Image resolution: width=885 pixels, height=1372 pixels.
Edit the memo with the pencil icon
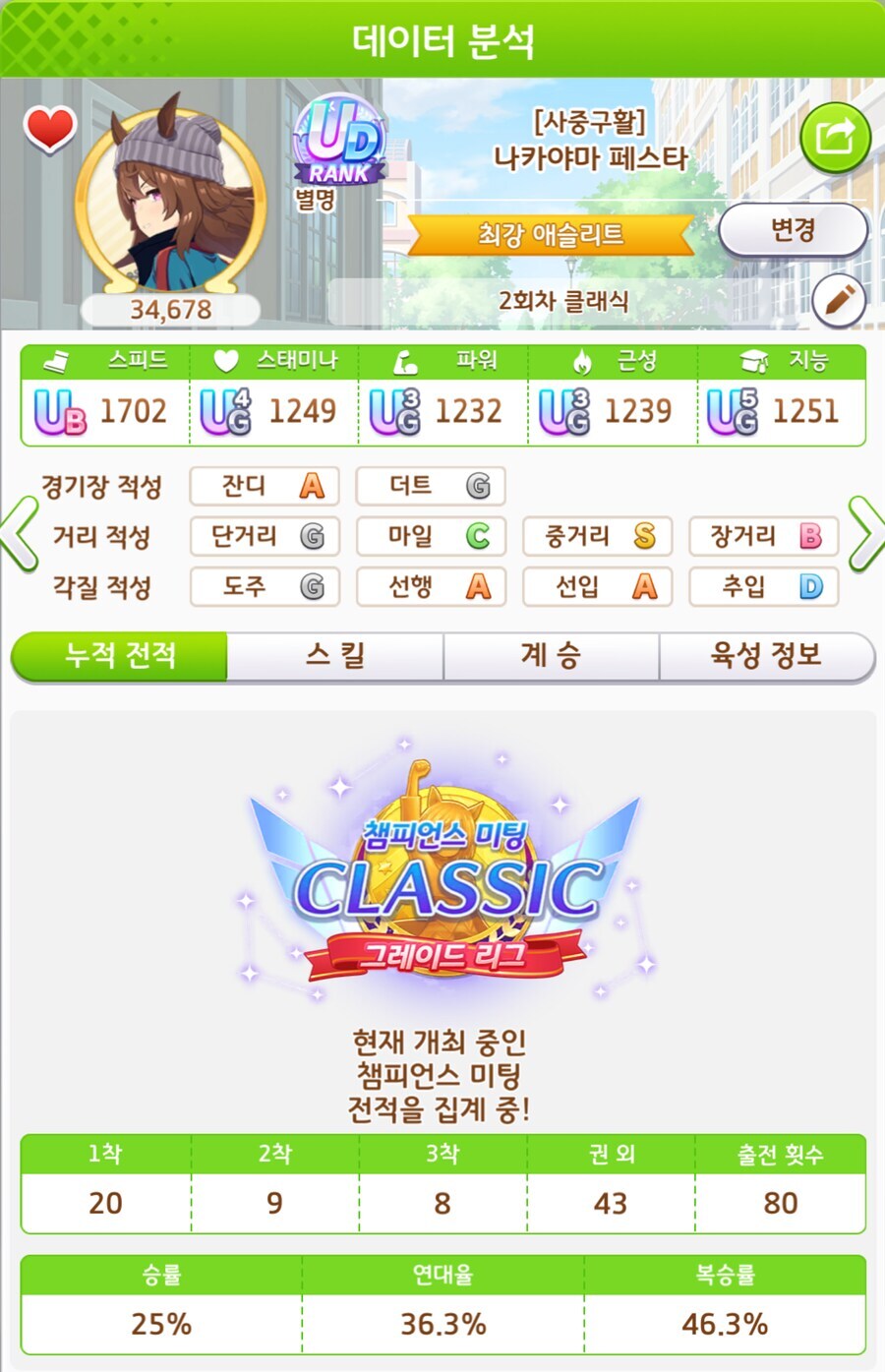pos(838,301)
